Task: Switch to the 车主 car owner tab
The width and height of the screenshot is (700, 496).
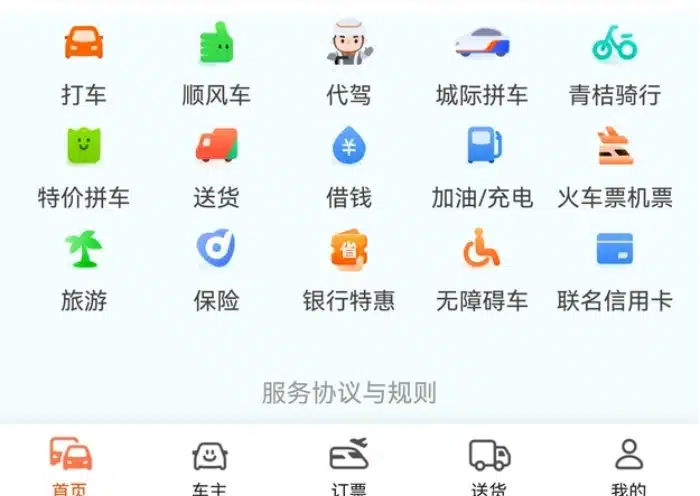Action: pyautogui.click(x=210, y=464)
